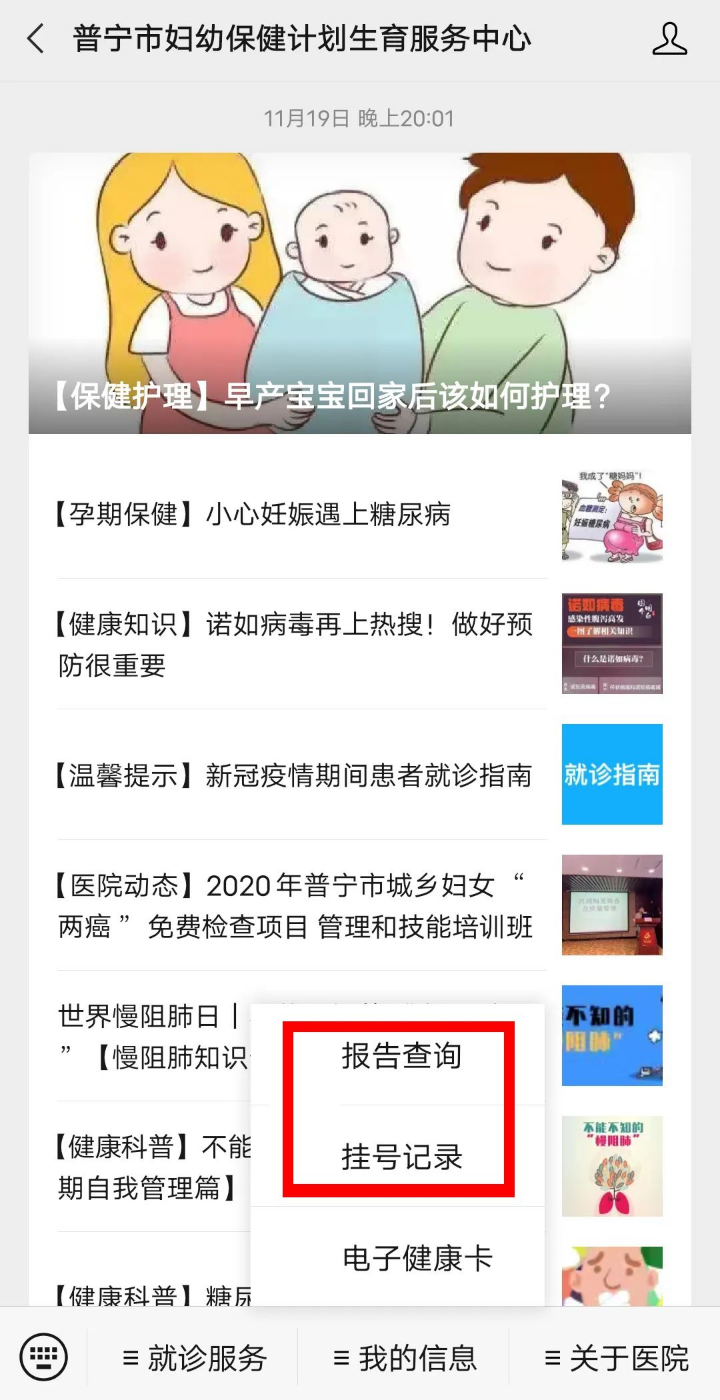Switch to the keyboard input mode
Viewport: 720px width, 1400px height.
[44, 1357]
